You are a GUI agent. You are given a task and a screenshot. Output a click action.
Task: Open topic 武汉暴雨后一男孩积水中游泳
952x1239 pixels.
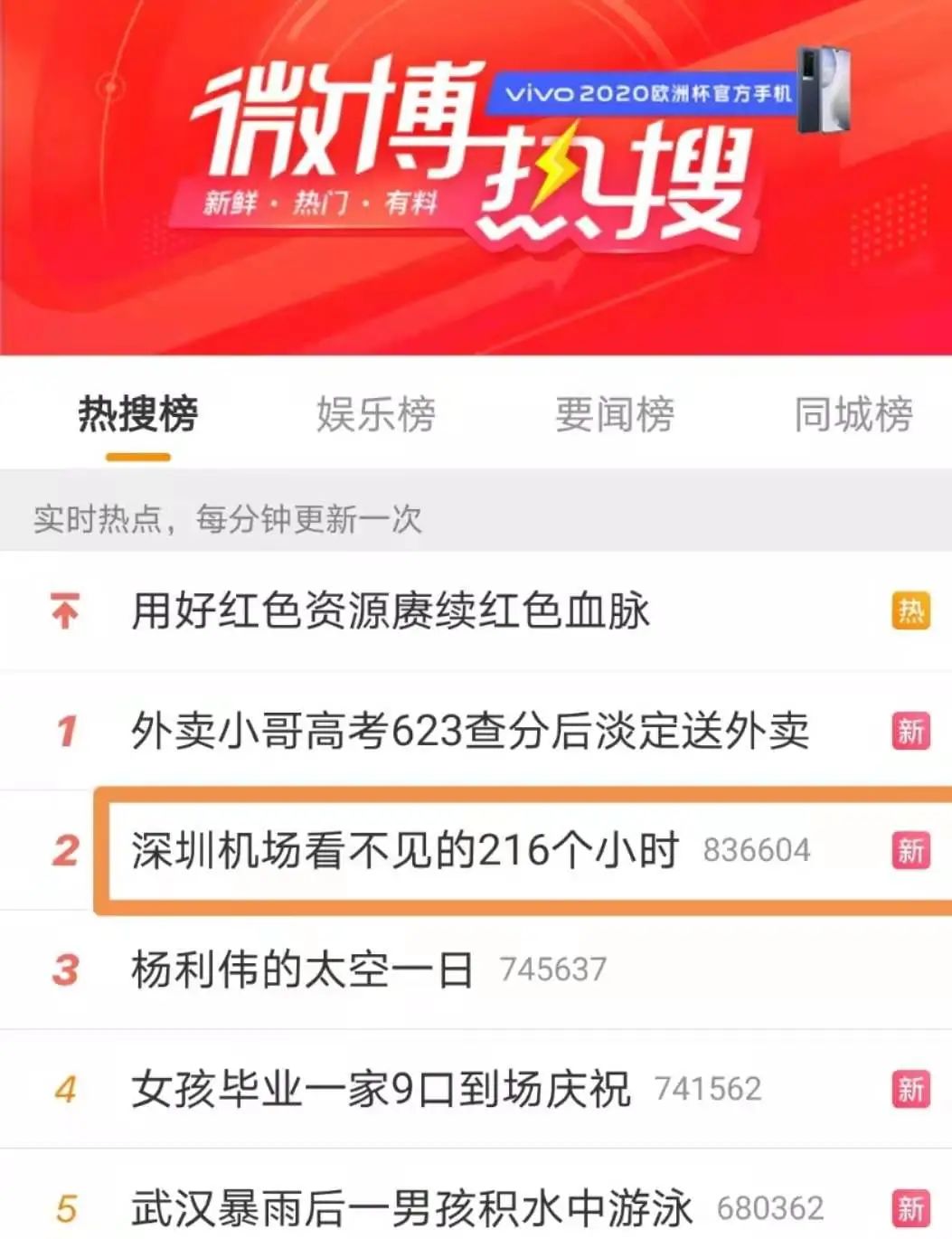pos(411,1208)
